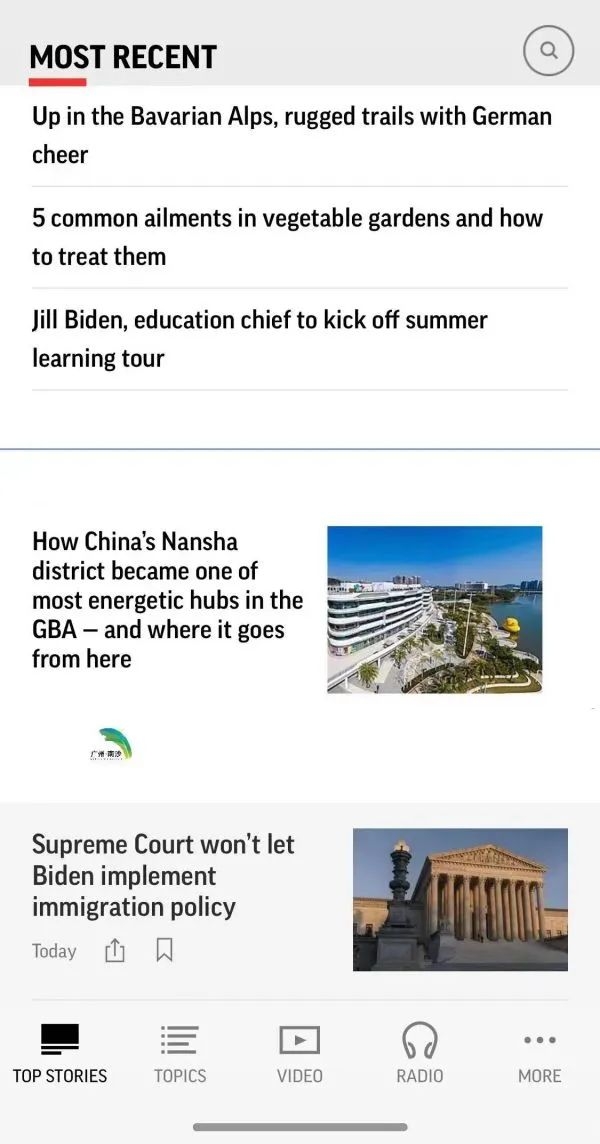Open the China's Nansha district sponsored article

(168, 600)
